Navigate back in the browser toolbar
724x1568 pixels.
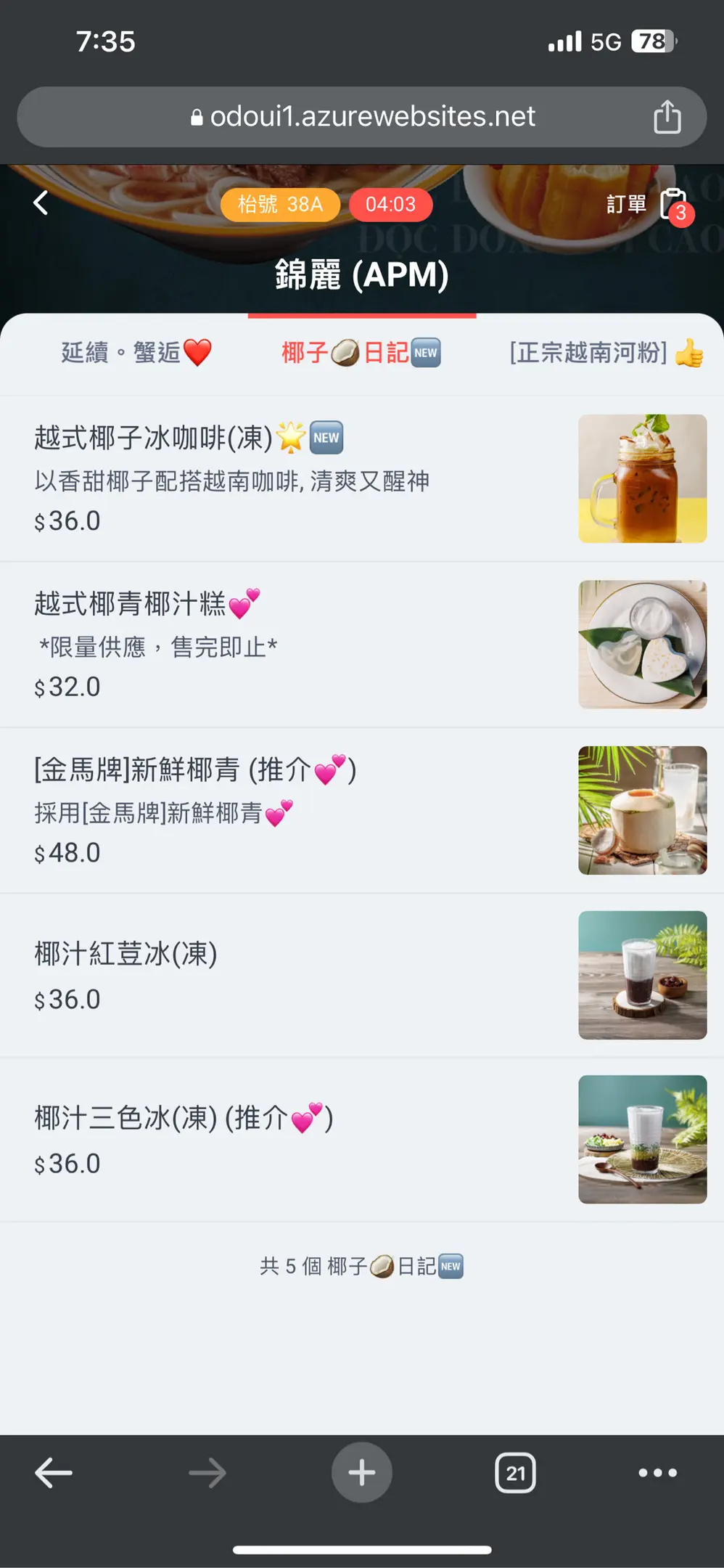(54, 1473)
